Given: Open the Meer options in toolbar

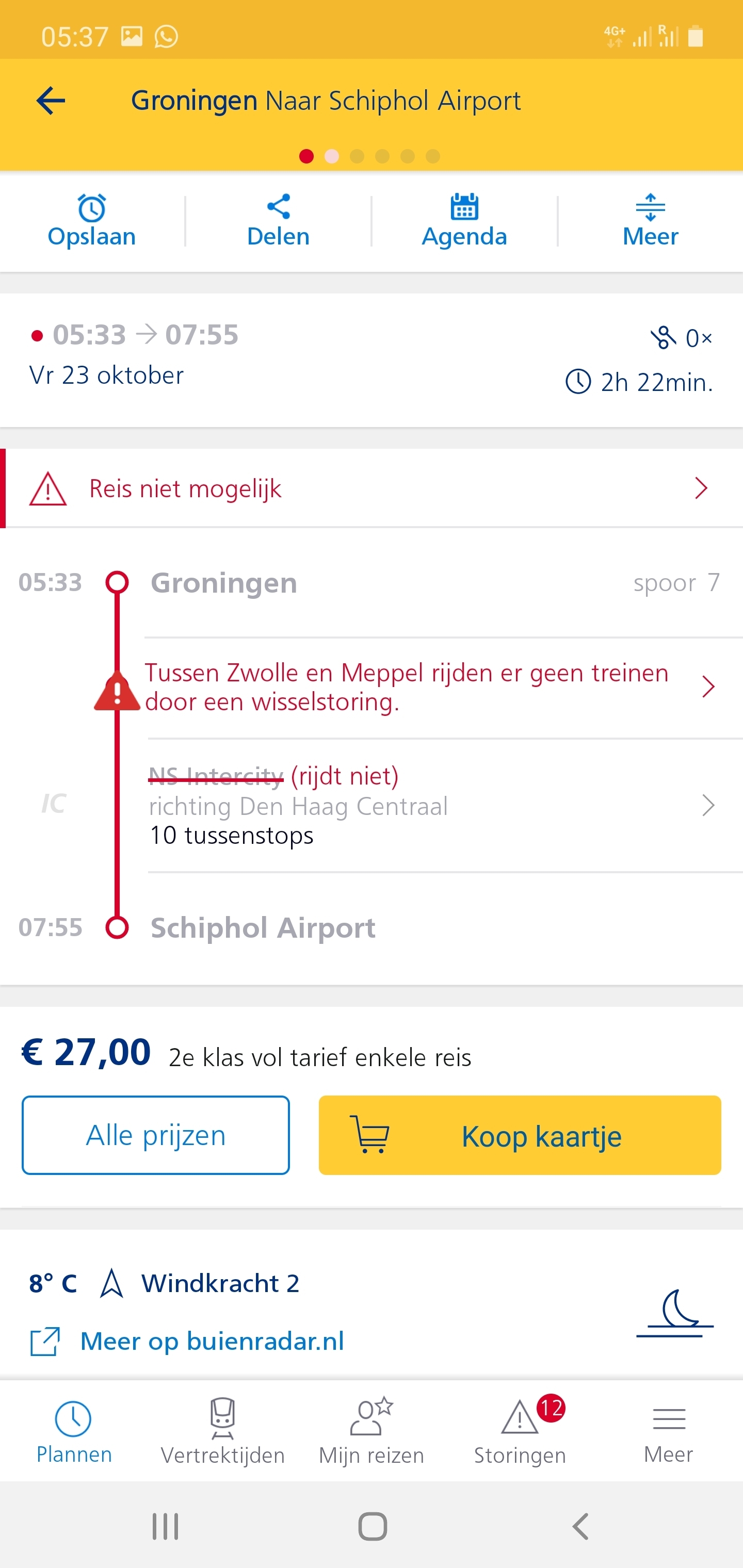Looking at the screenshot, I should coord(650,221).
